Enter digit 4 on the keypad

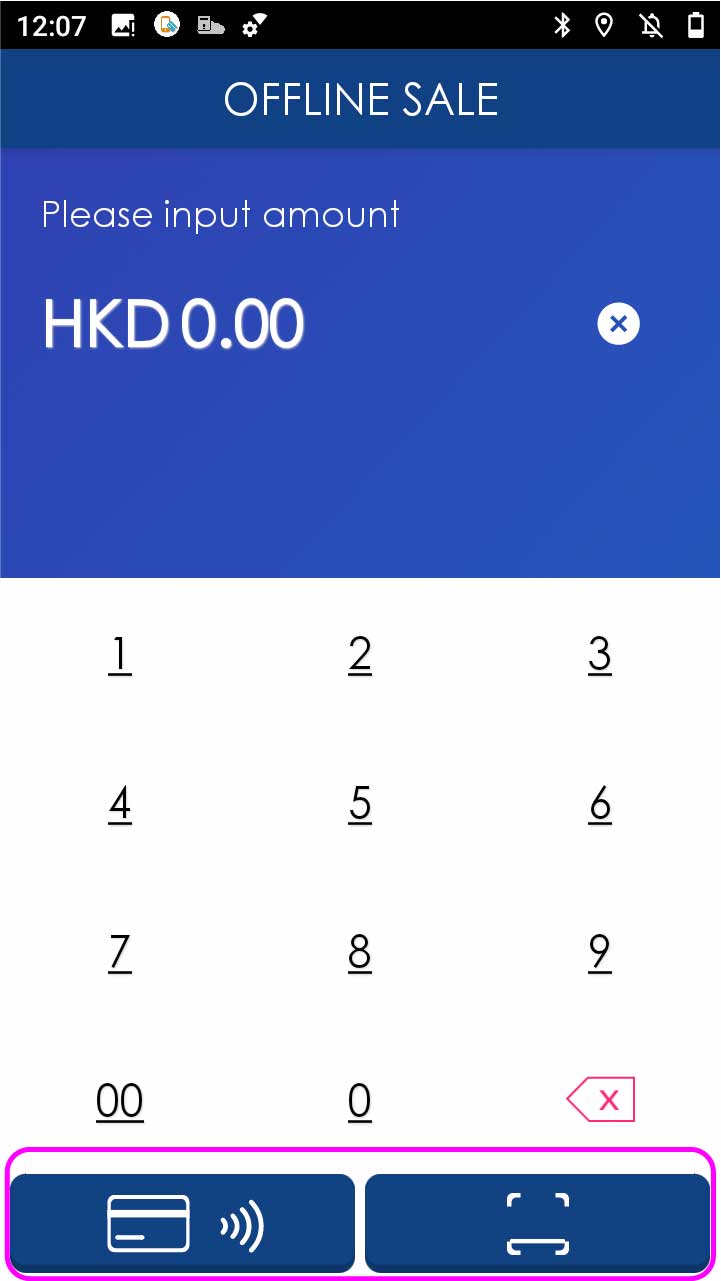coord(120,804)
